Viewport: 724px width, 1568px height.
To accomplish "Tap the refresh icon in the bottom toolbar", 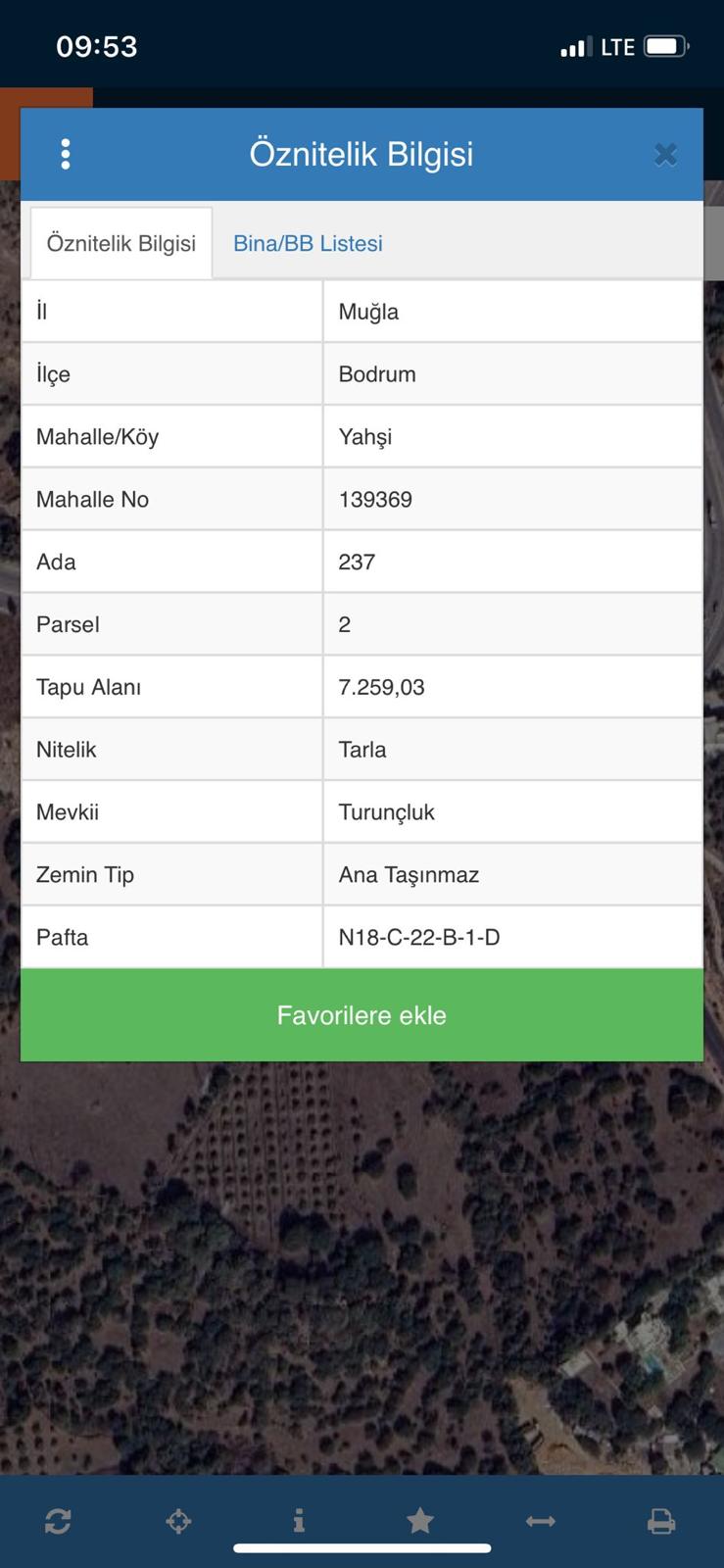I will click(58, 1521).
